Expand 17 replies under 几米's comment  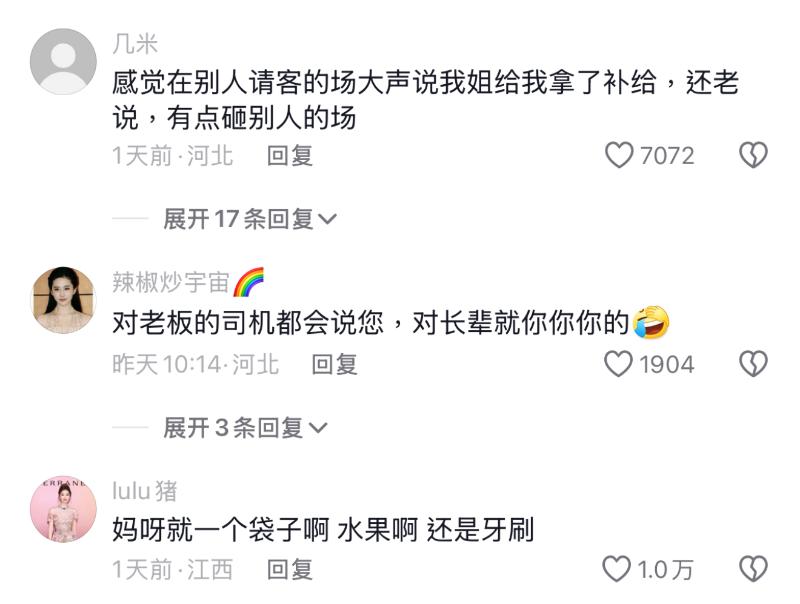[x=250, y=219]
